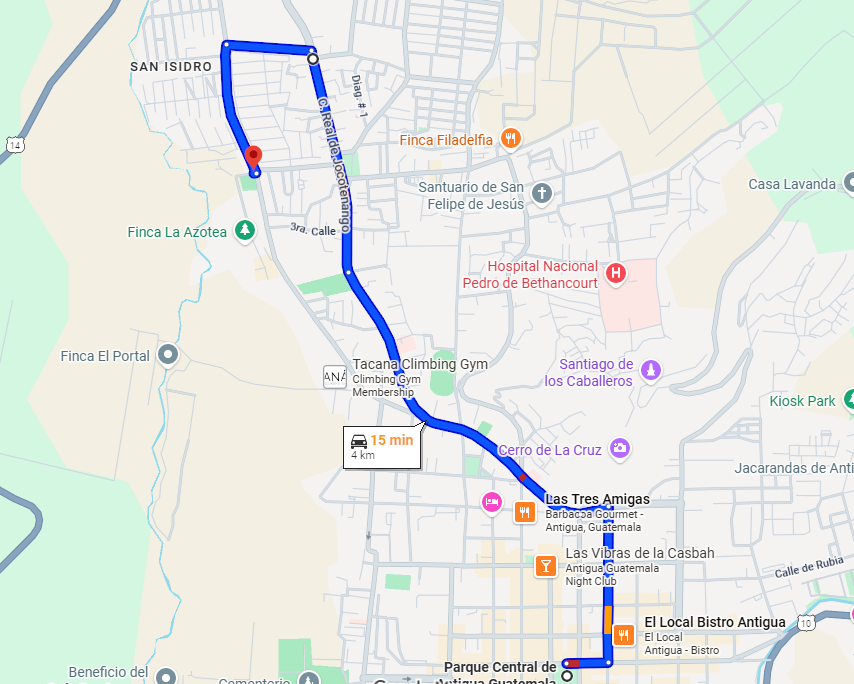The width and height of the screenshot is (854, 684).
Task: Select the Santuario de San Felipe de Jesús pin
Action: tap(542, 194)
